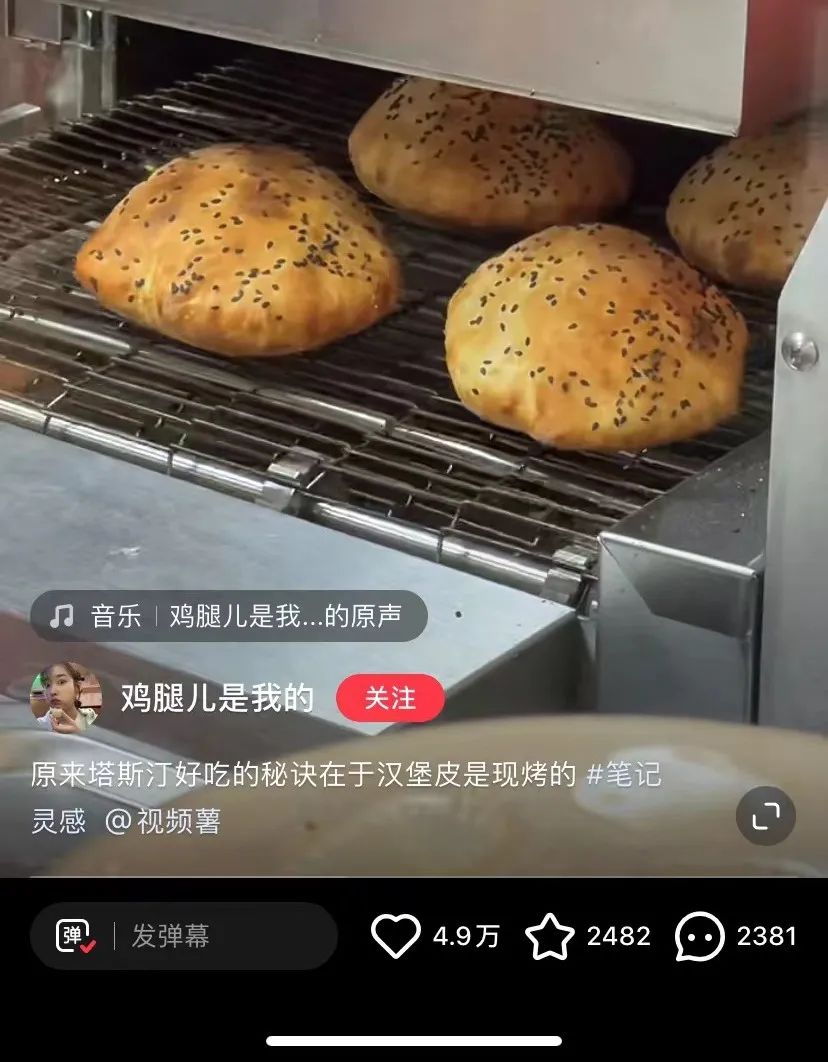Tap the danmaku bullet-comment icon
The width and height of the screenshot is (828, 1062).
click(x=75, y=937)
